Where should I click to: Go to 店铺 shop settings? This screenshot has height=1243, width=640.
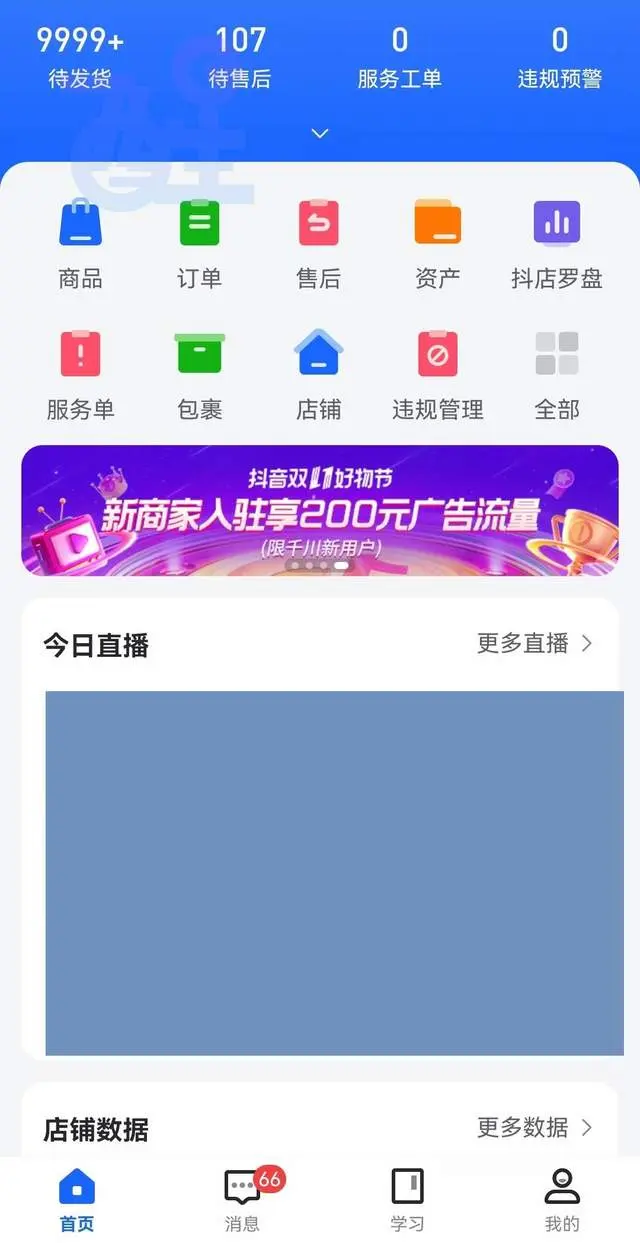318,374
